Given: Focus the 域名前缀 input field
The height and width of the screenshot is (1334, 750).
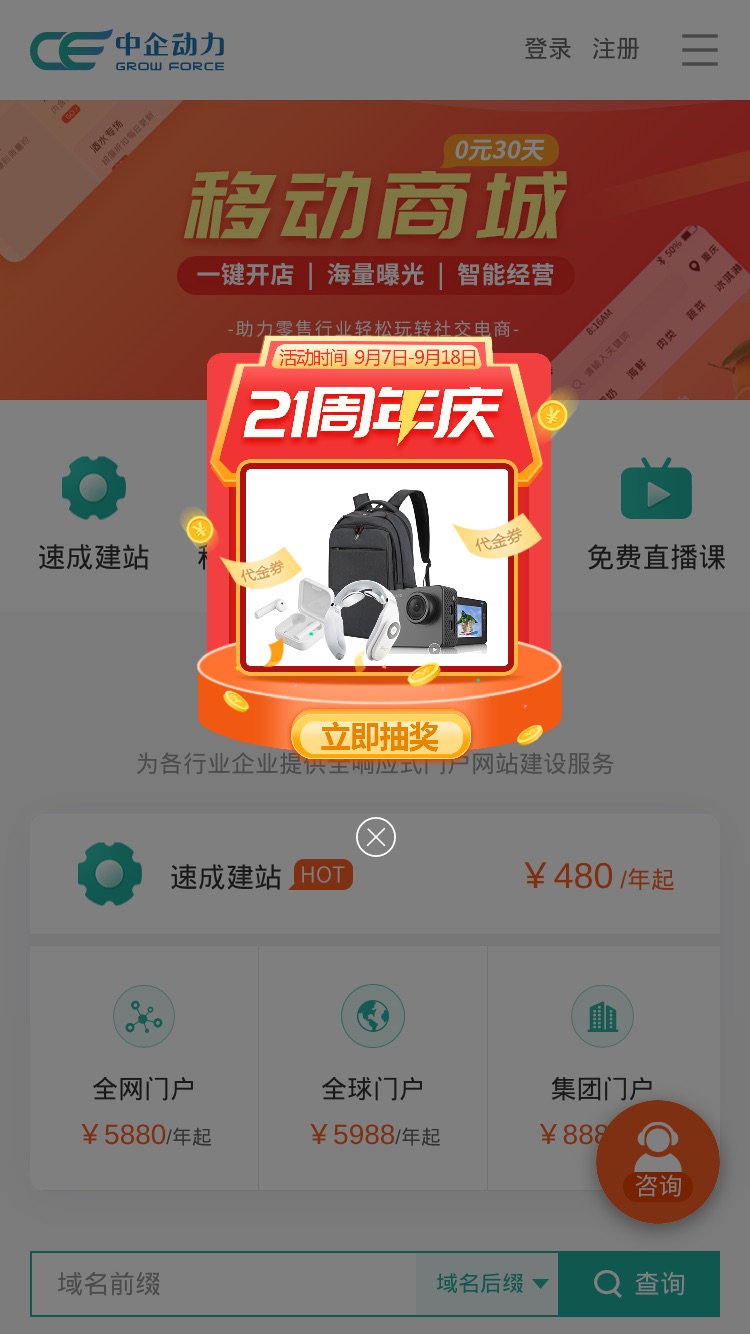Looking at the screenshot, I should coord(224,1284).
